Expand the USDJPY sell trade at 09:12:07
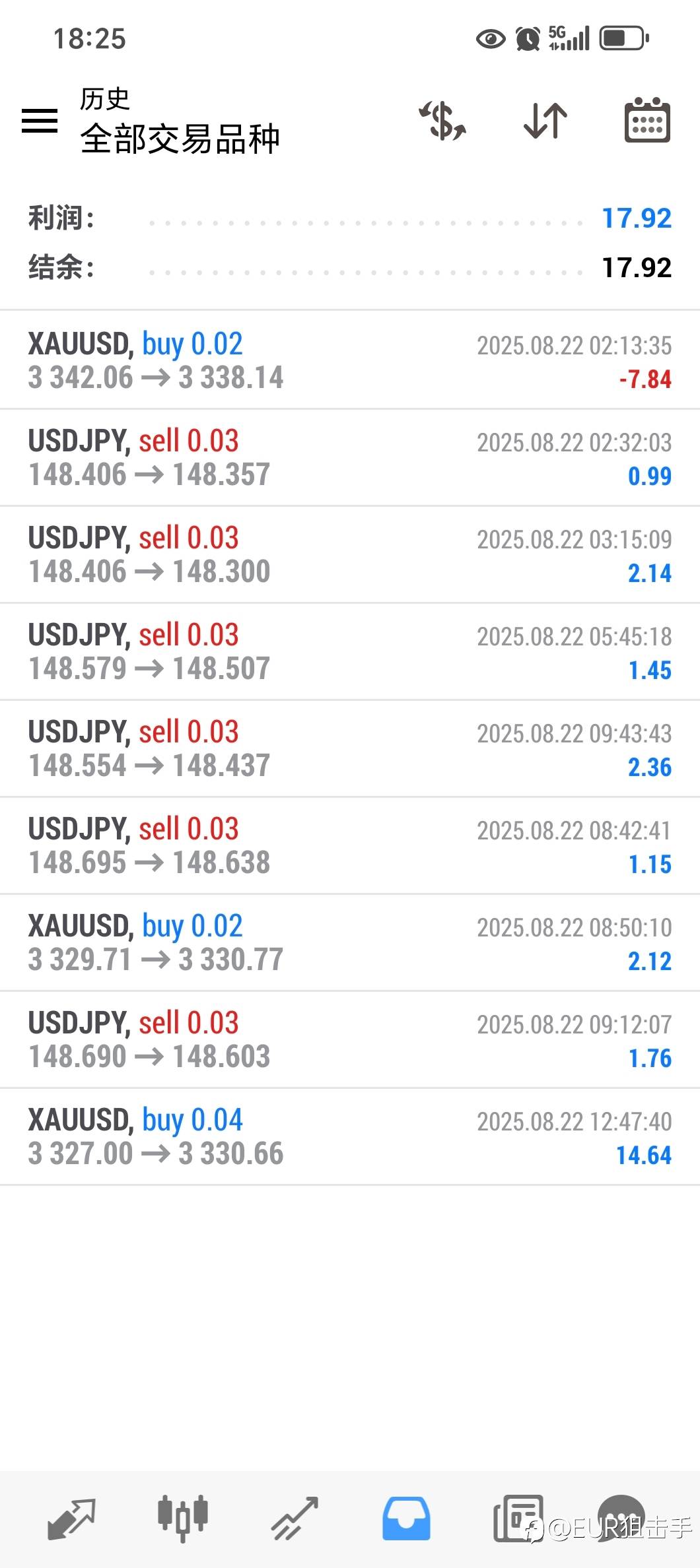This screenshot has height=1568, width=700. click(x=350, y=1039)
